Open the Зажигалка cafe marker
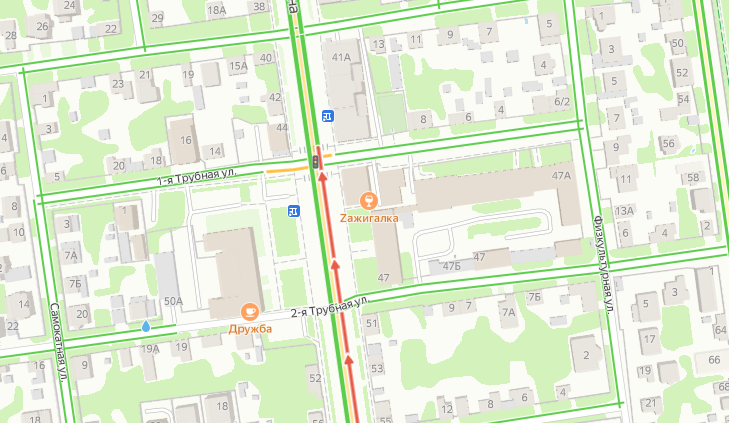 [370, 199]
